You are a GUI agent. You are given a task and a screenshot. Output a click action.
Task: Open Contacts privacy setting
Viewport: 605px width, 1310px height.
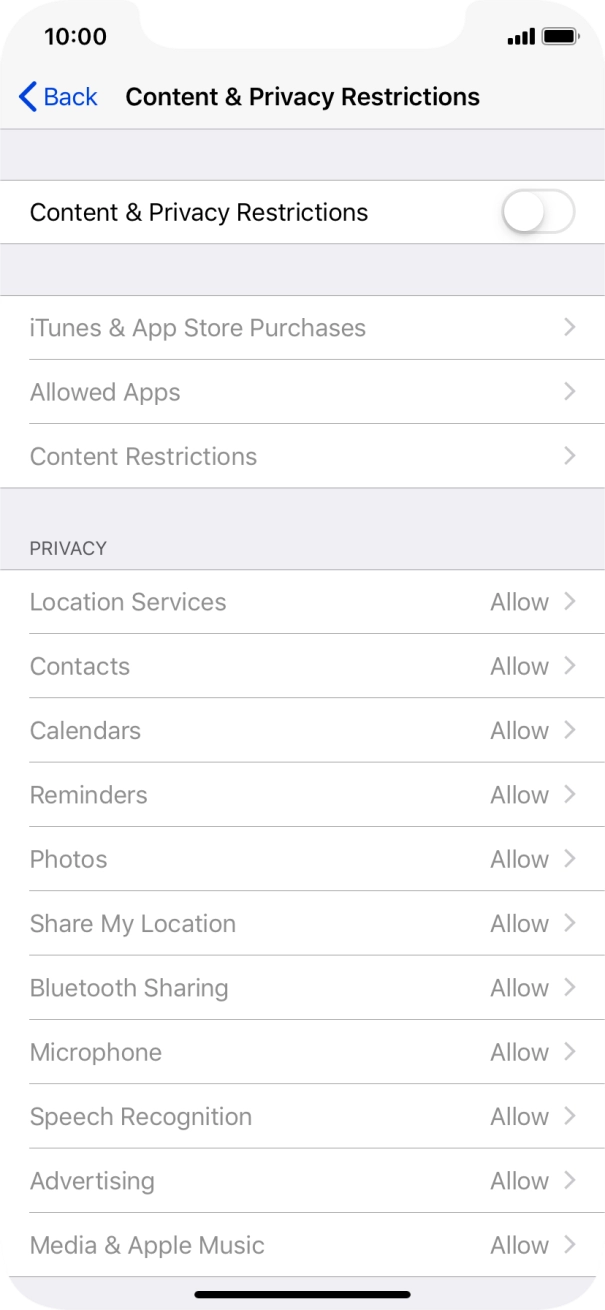coord(302,666)
